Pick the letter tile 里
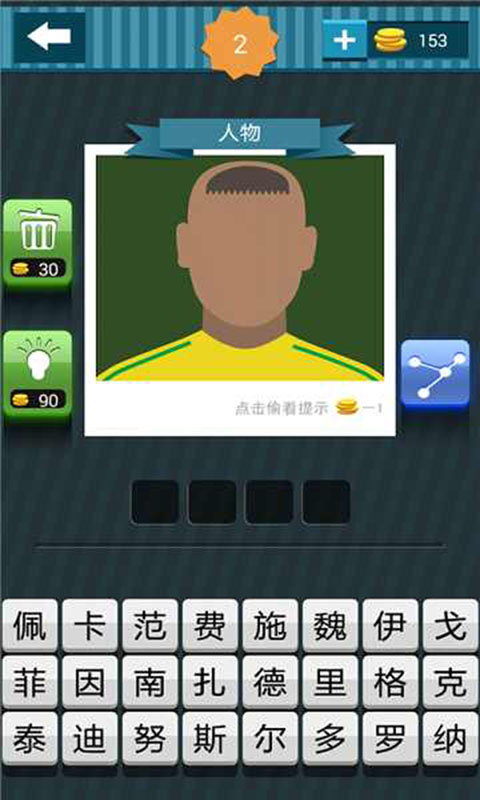Viewport: 480px width, 800px height. click(x=330, y=682)
